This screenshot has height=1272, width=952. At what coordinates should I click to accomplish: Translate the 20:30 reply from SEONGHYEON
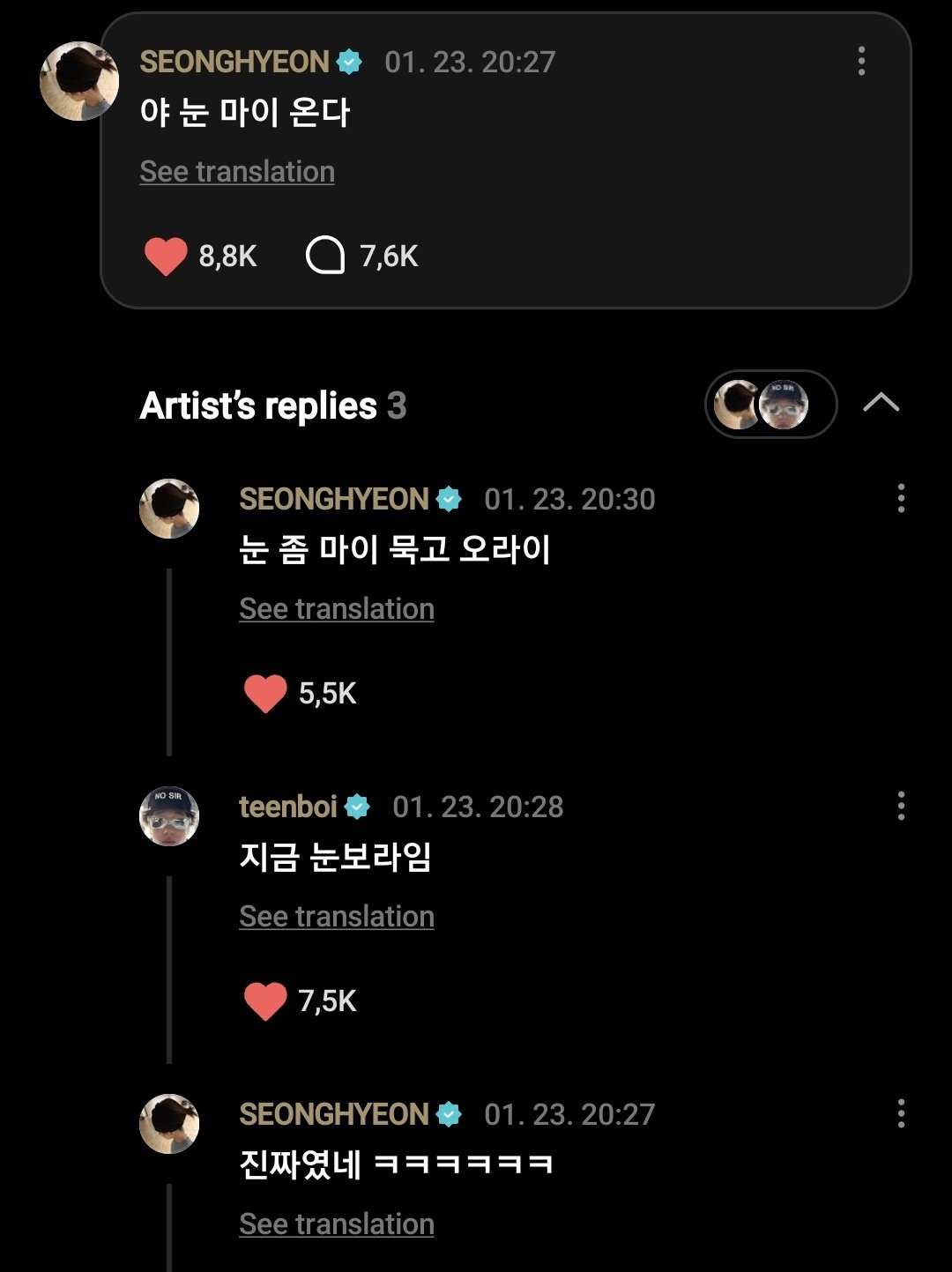(337, 608)
